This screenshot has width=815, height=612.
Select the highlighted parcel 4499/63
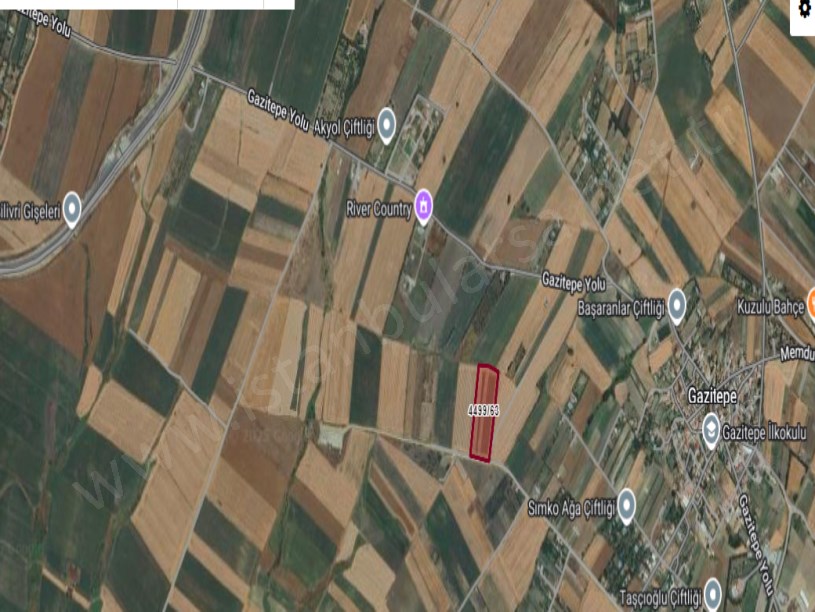point(484,413)
